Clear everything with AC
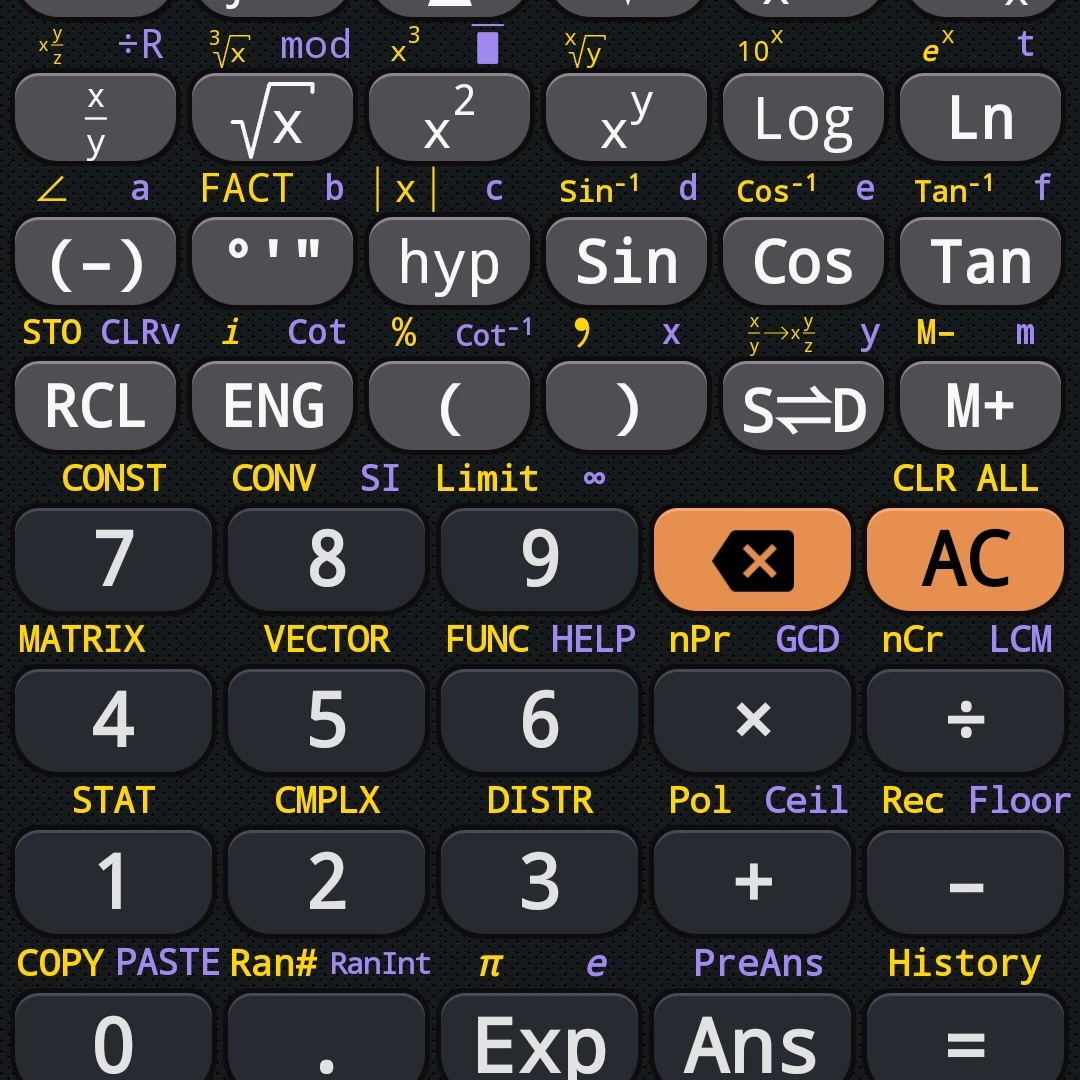This screenshot has width=1080, height=1080. 965,559
